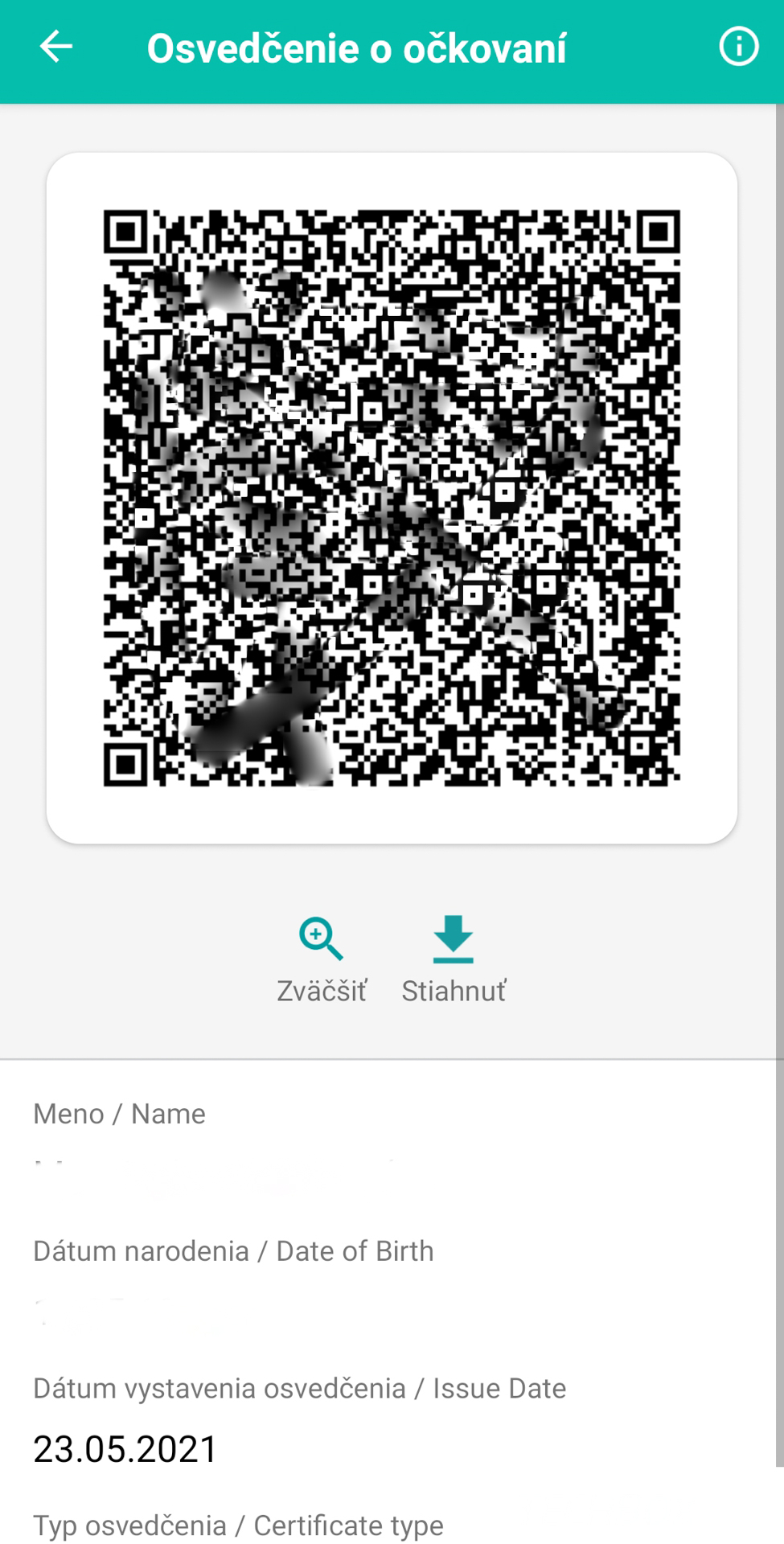Screen dimensions: 784x1544
Task: Open the info icon in header
Action: [738, 47]
